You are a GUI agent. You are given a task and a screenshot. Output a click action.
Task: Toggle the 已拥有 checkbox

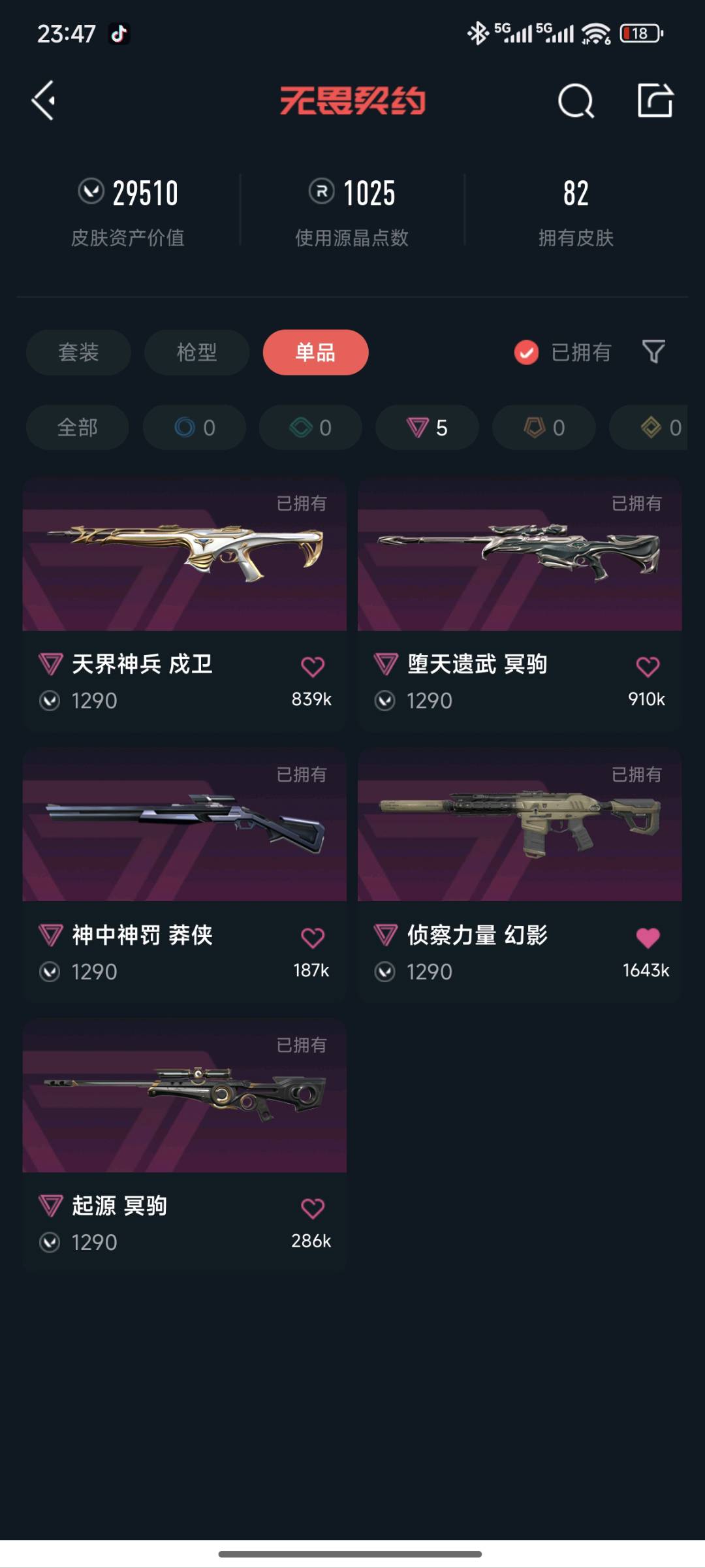[x=526, y=352]
